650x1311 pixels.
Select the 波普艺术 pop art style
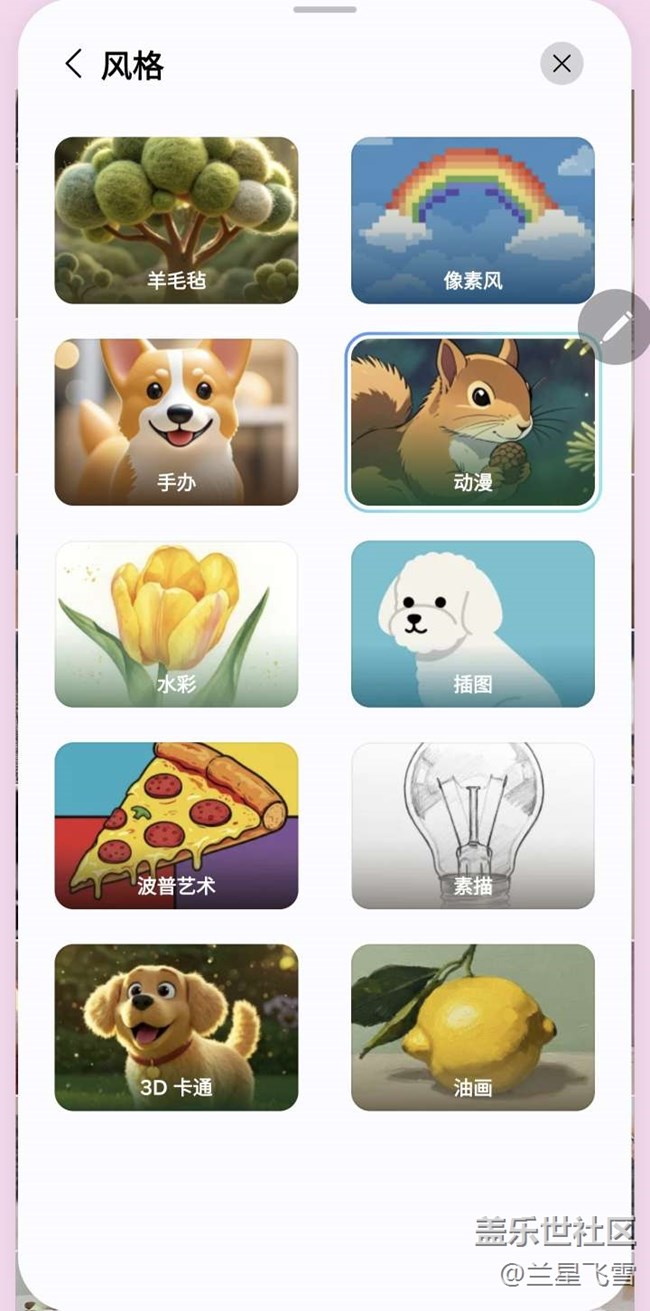(x=176, y=825)
